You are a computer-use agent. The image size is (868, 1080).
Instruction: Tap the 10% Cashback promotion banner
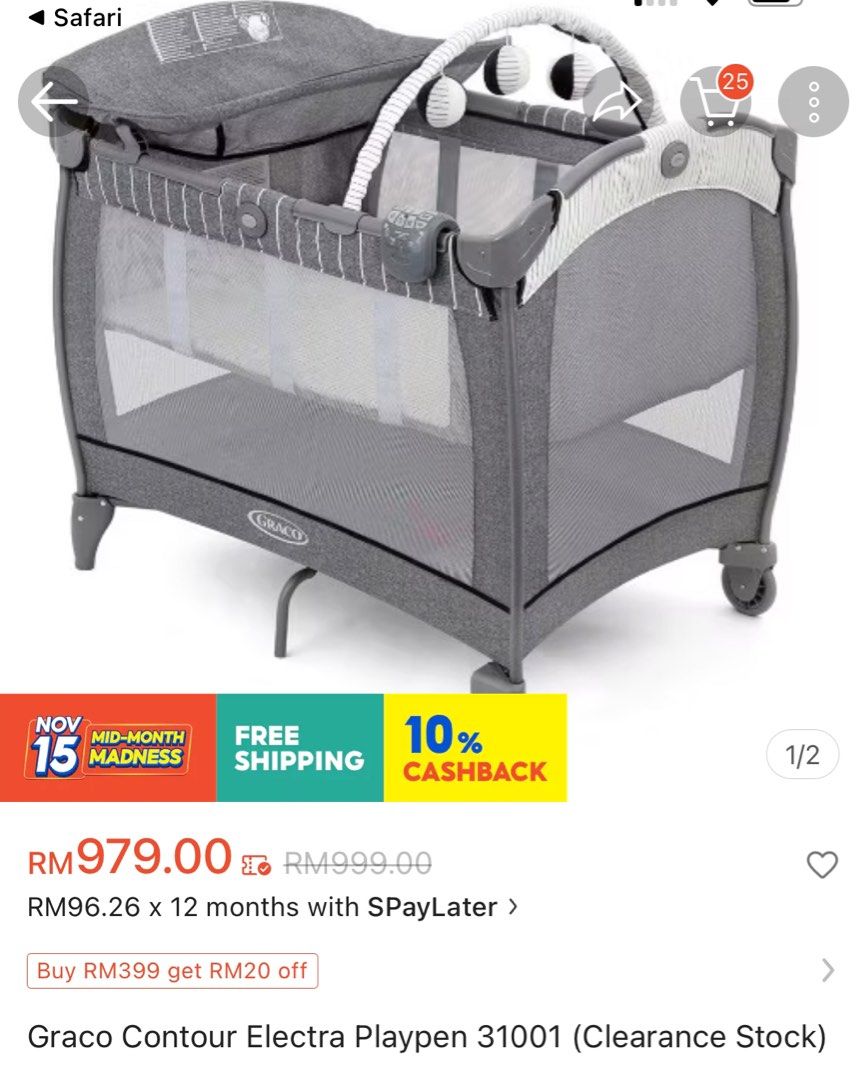coord(473,748)
